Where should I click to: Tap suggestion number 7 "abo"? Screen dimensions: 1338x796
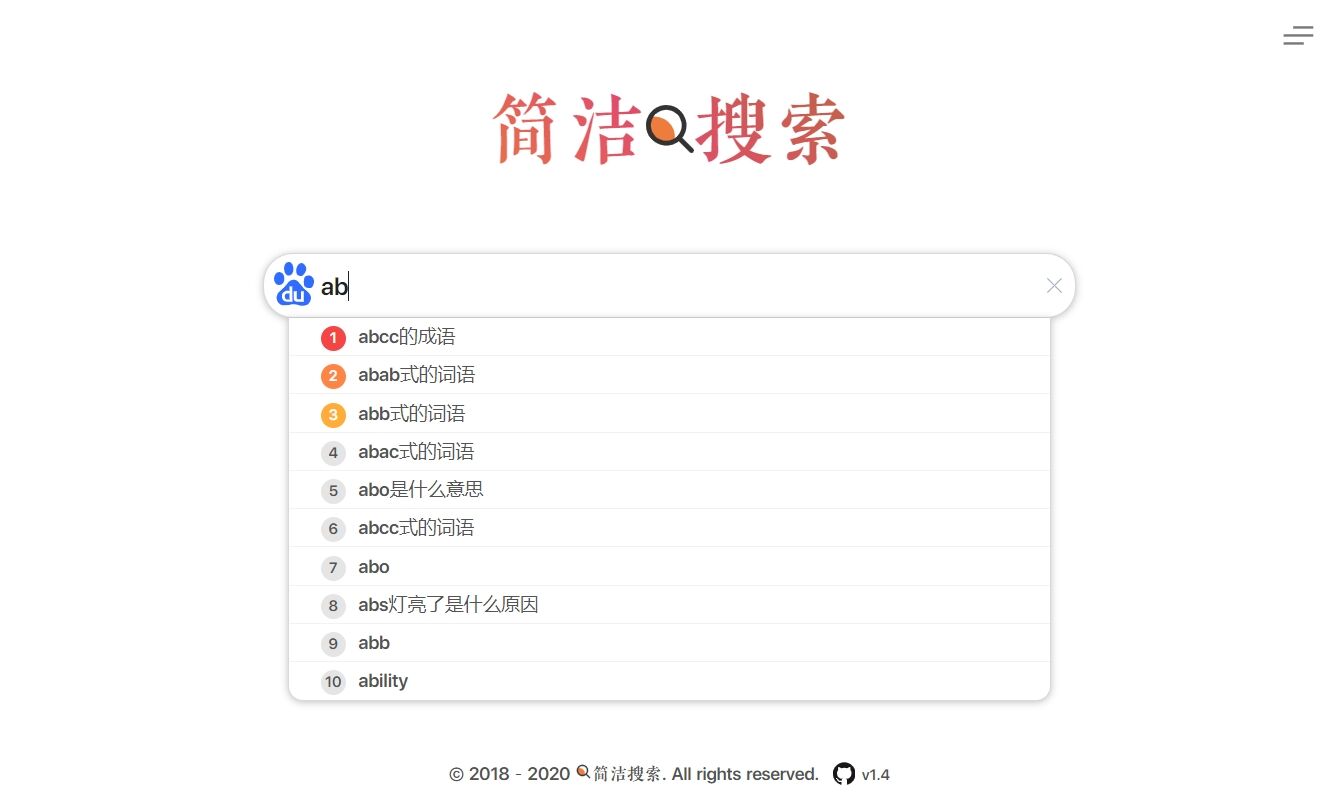click(x=374, y=567)
